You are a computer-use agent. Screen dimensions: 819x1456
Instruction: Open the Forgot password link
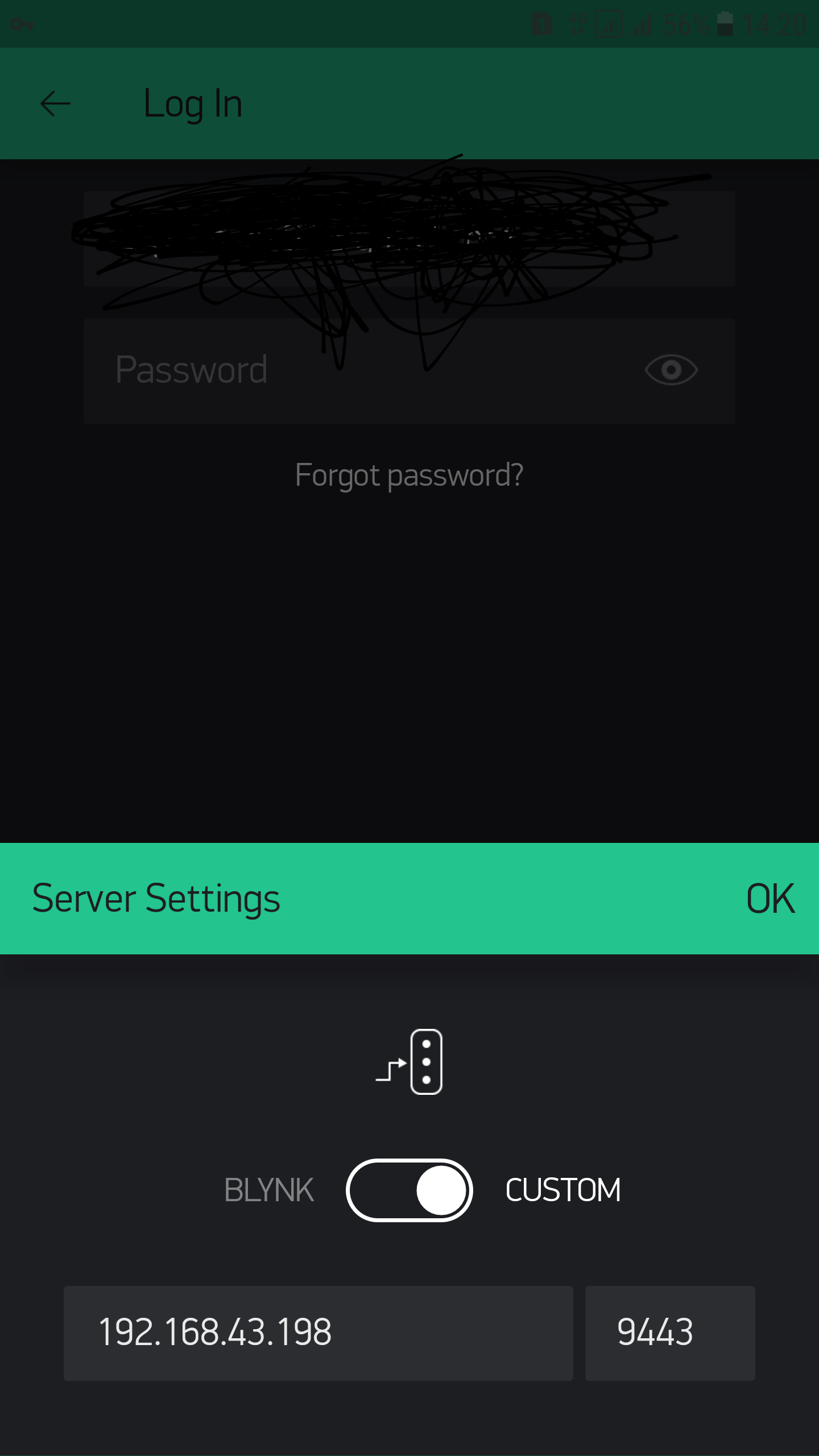(x=409, y=475)
